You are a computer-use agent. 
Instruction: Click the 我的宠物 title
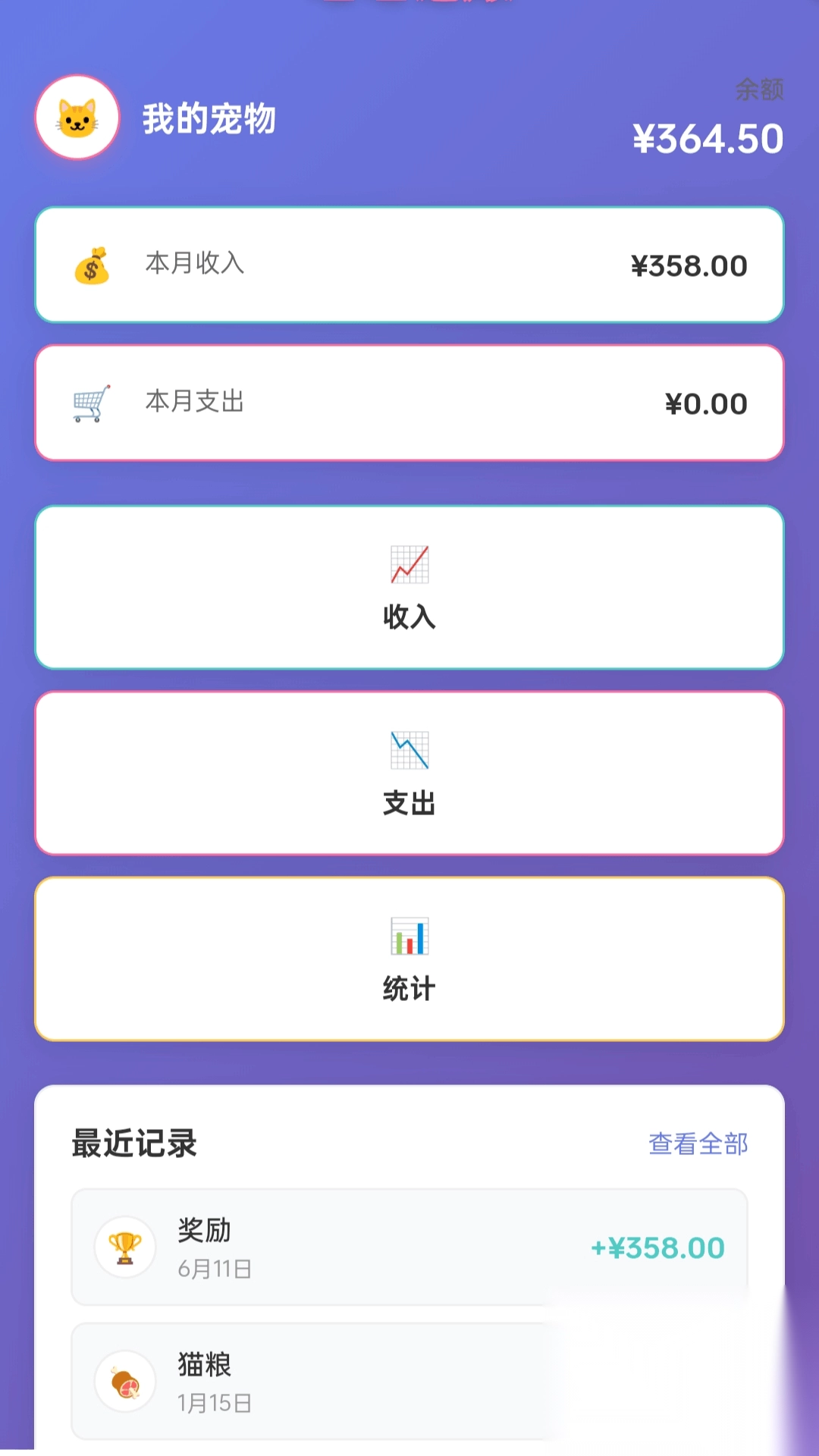pos(210,118)
